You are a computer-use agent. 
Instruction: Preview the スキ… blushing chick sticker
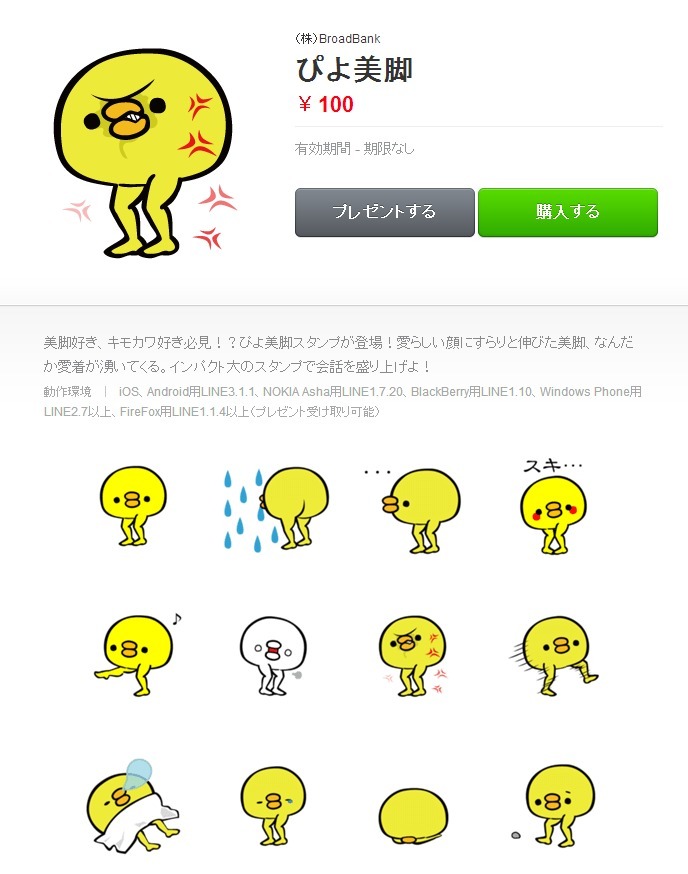coord(552,506)
